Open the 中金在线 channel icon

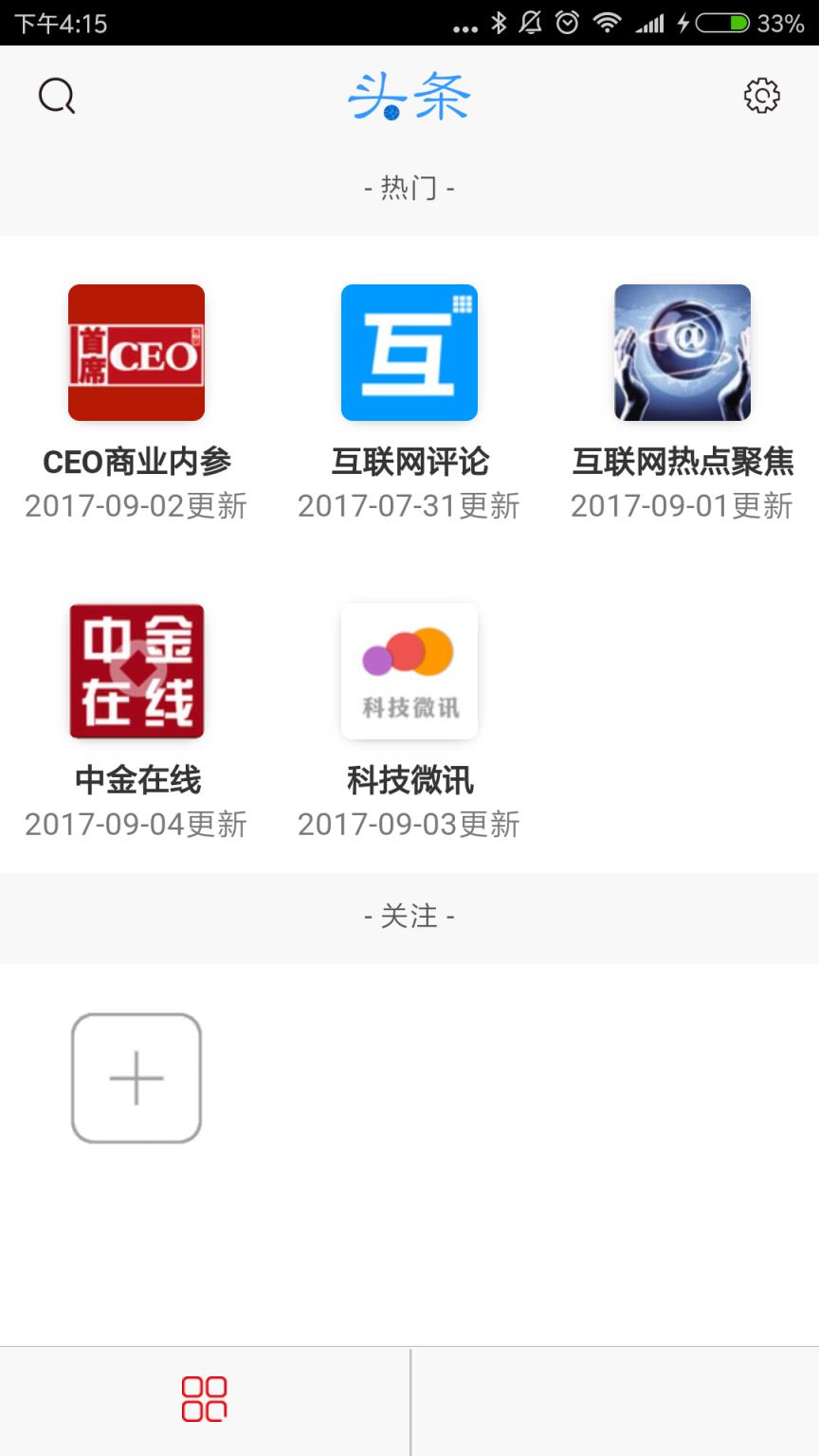[136, 670]
